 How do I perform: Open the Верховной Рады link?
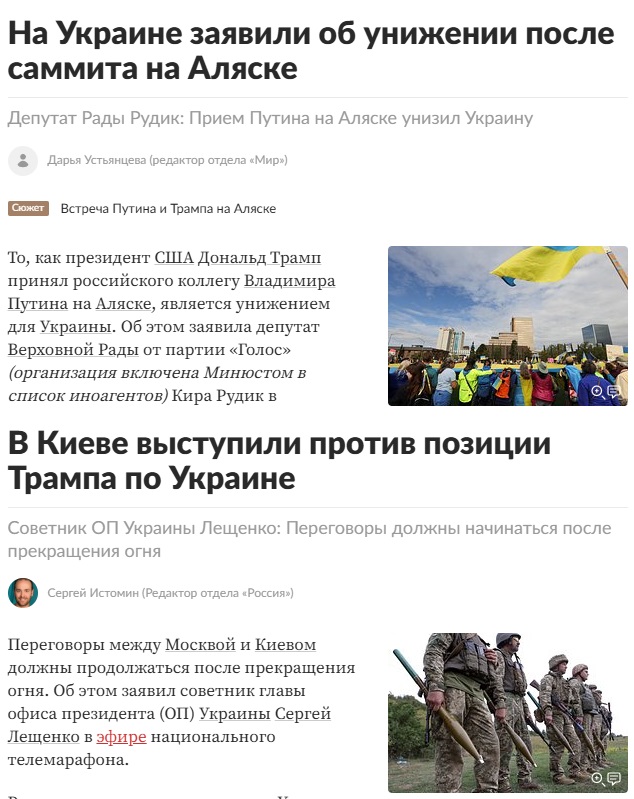pyautogui.click(x=68, y=350)
